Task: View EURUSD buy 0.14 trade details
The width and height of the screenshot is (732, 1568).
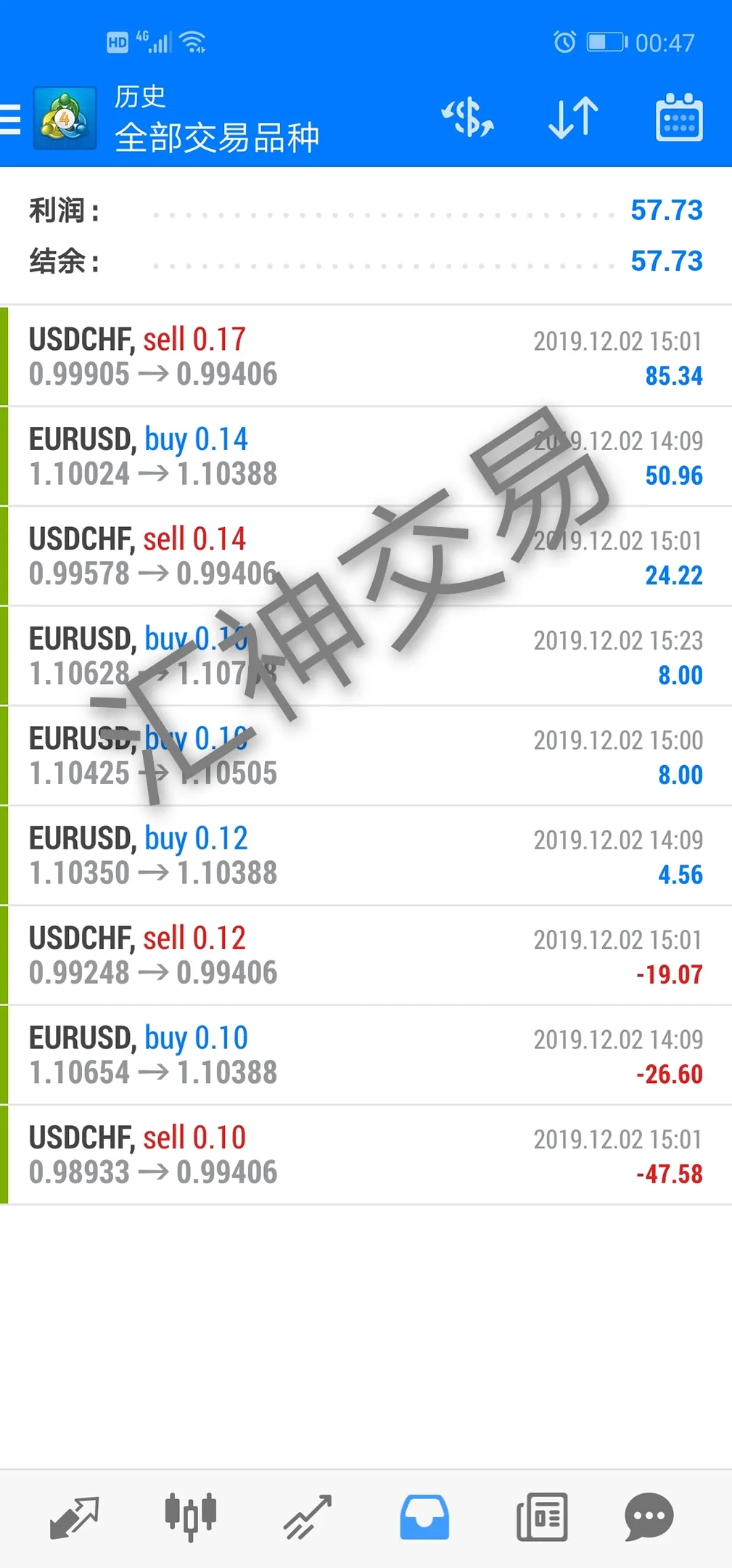Action: (x=366, y=457)
